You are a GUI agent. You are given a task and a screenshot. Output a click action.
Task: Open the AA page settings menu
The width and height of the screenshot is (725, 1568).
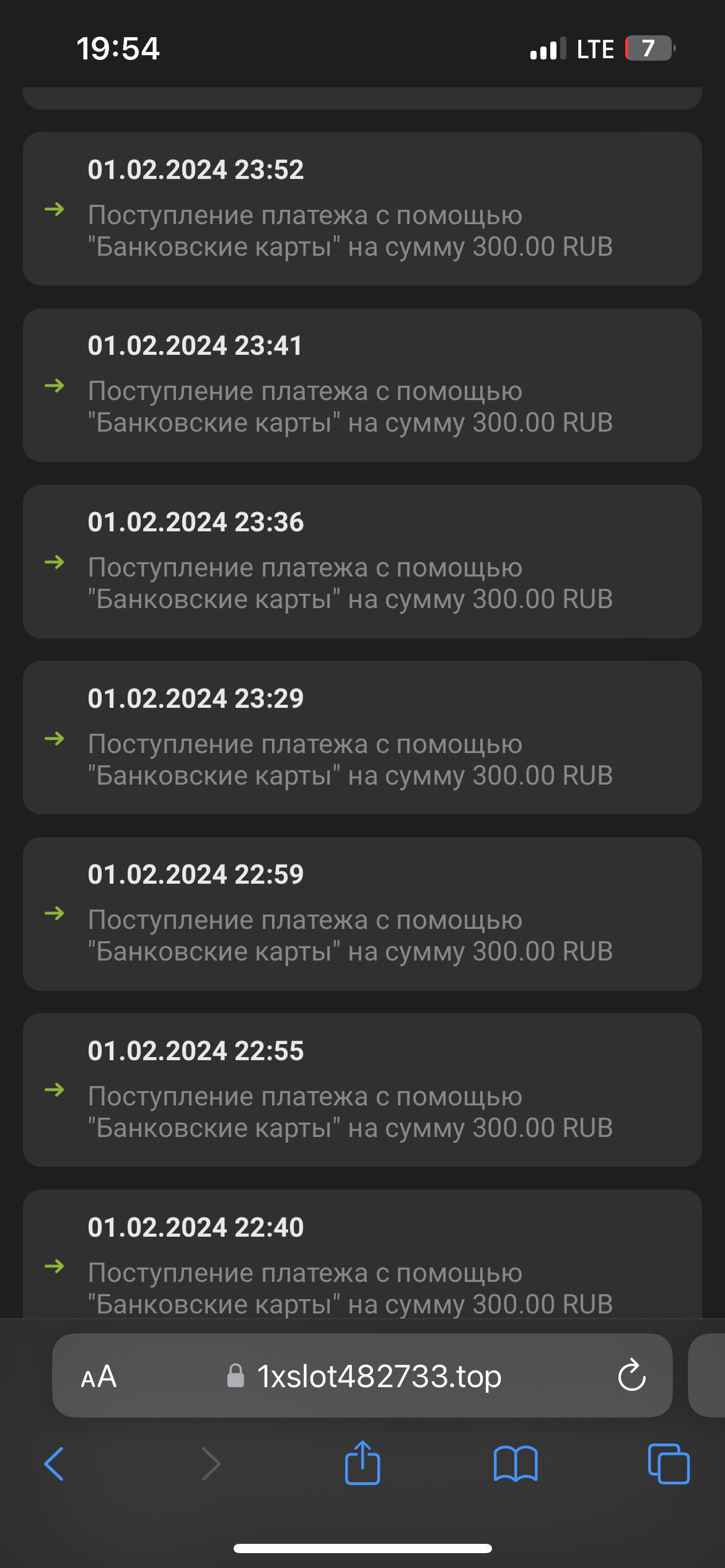(x=99, y=1376)
